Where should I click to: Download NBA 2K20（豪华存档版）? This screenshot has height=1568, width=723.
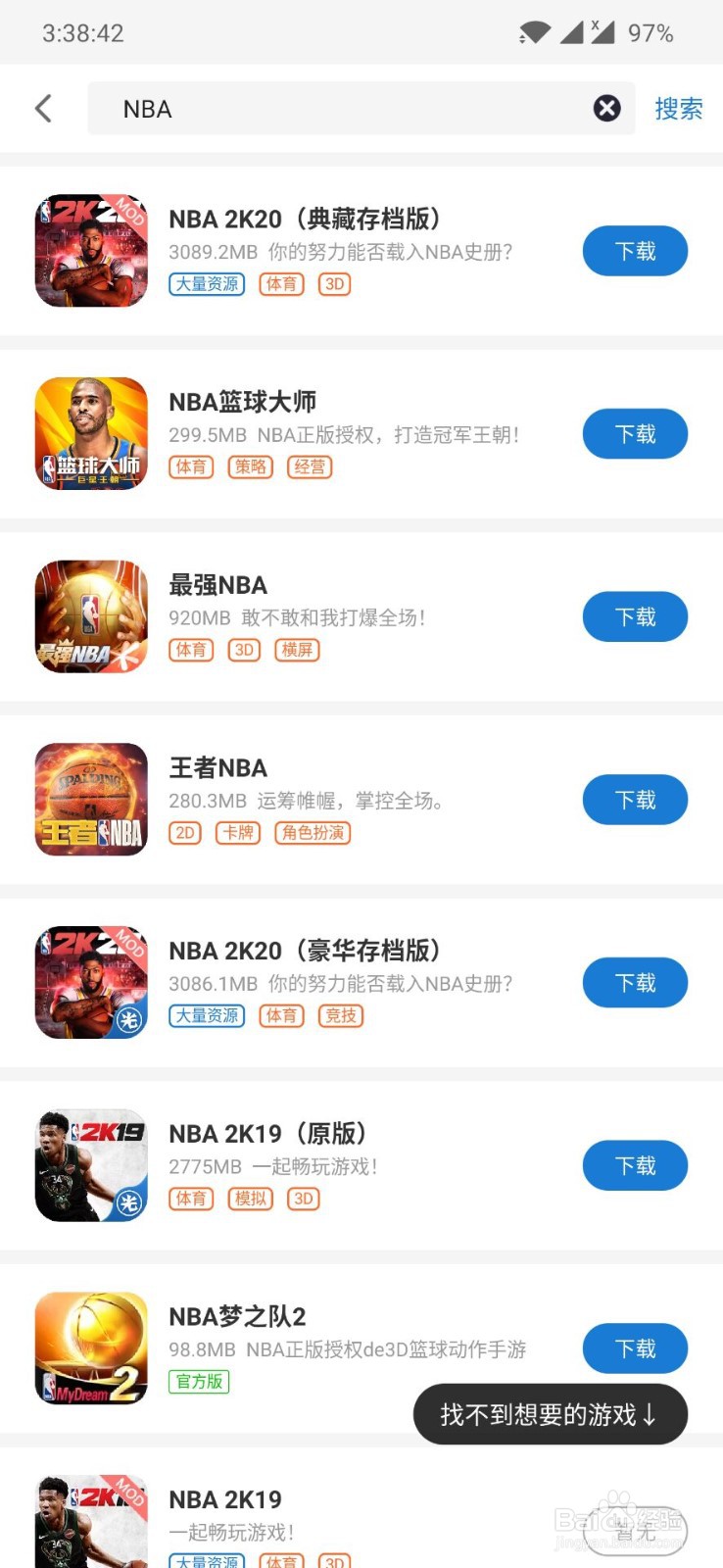click(635, 983)
